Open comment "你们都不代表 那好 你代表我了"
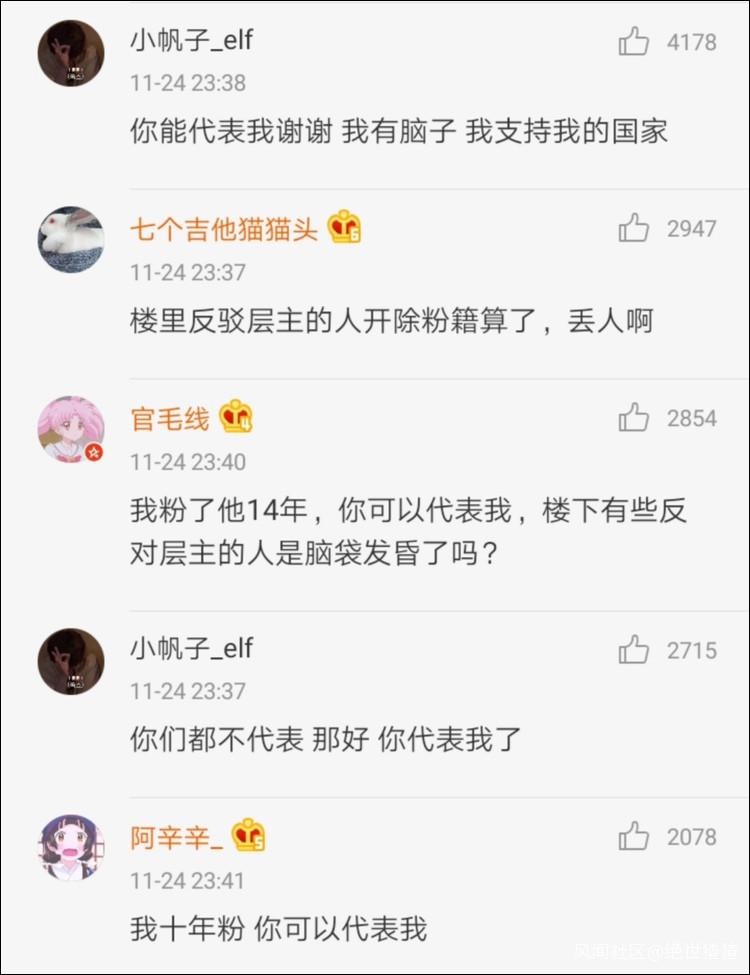Viewport: 750px width, 975px height. (325, 740)
